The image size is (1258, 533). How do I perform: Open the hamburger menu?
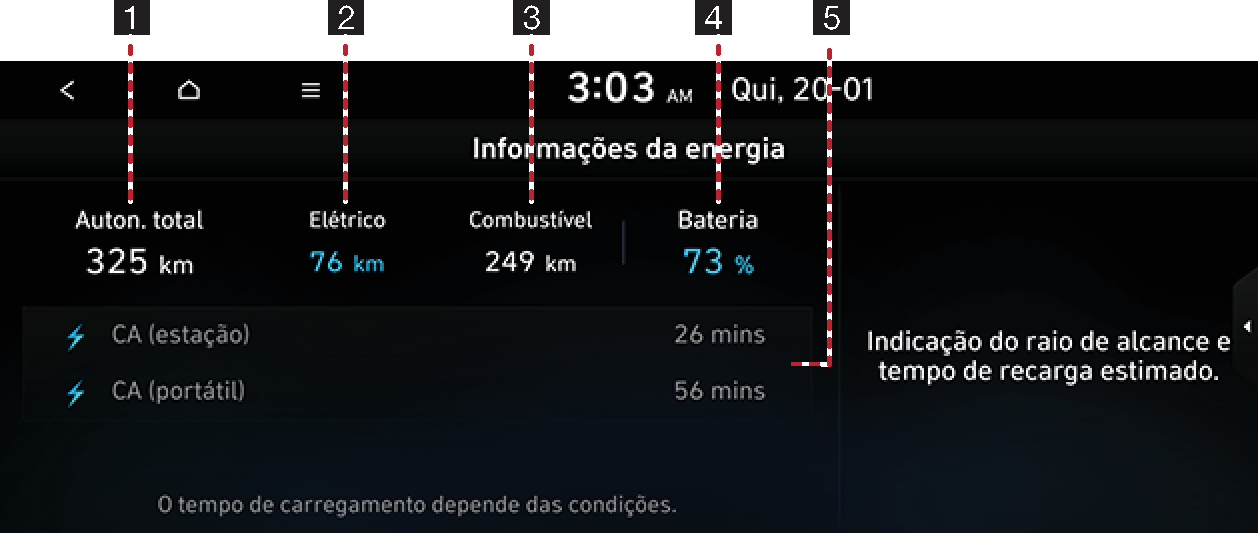(x=311, y=90)
